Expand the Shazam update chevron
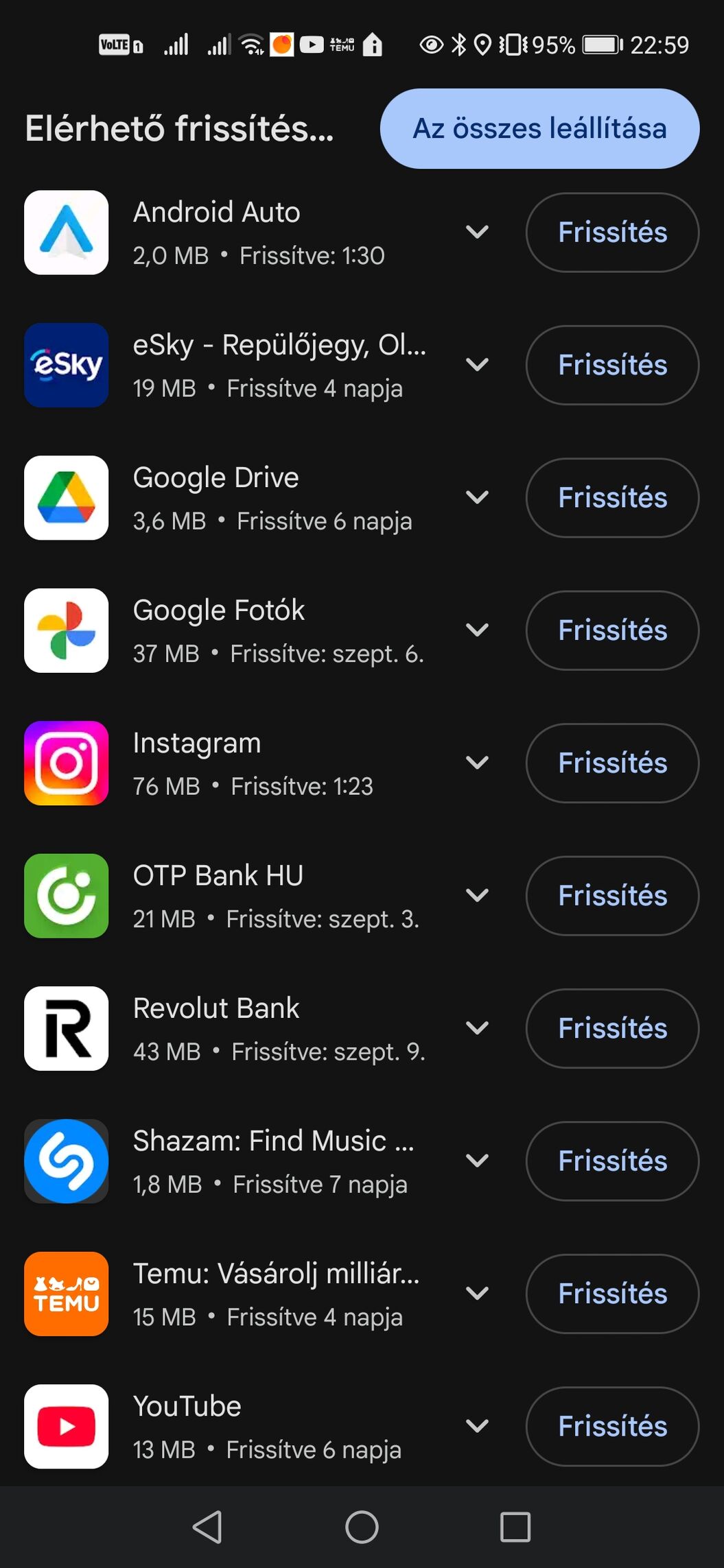This screenshot has height=1568, width=724. click(477, 1161)
